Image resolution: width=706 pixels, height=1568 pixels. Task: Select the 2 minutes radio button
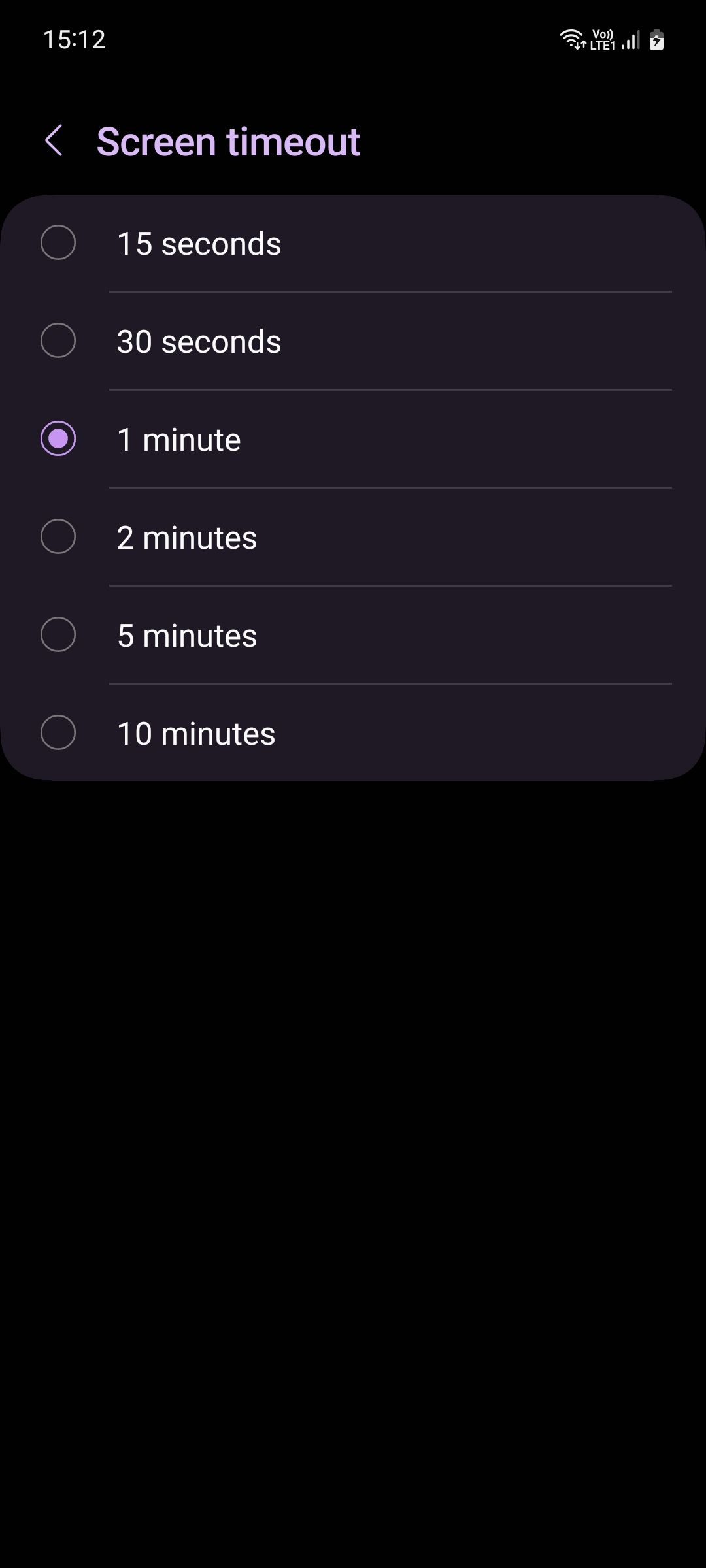coord(58,537)
